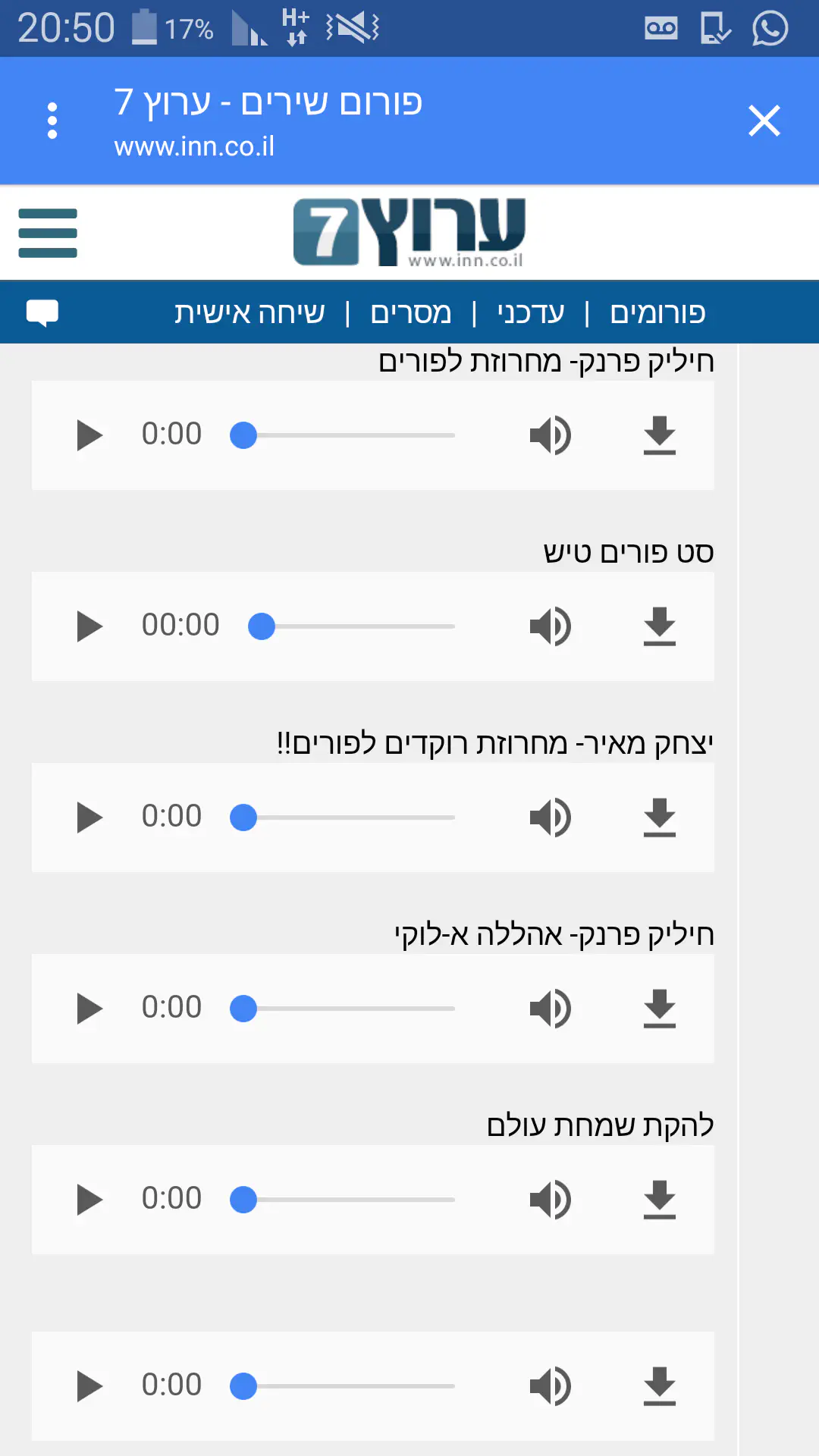The width and height of the screenshot is (819, 1456).
Task: Download להקת שמחת עולם audio
Action: pyautogui.click(x=659, y=1200)
